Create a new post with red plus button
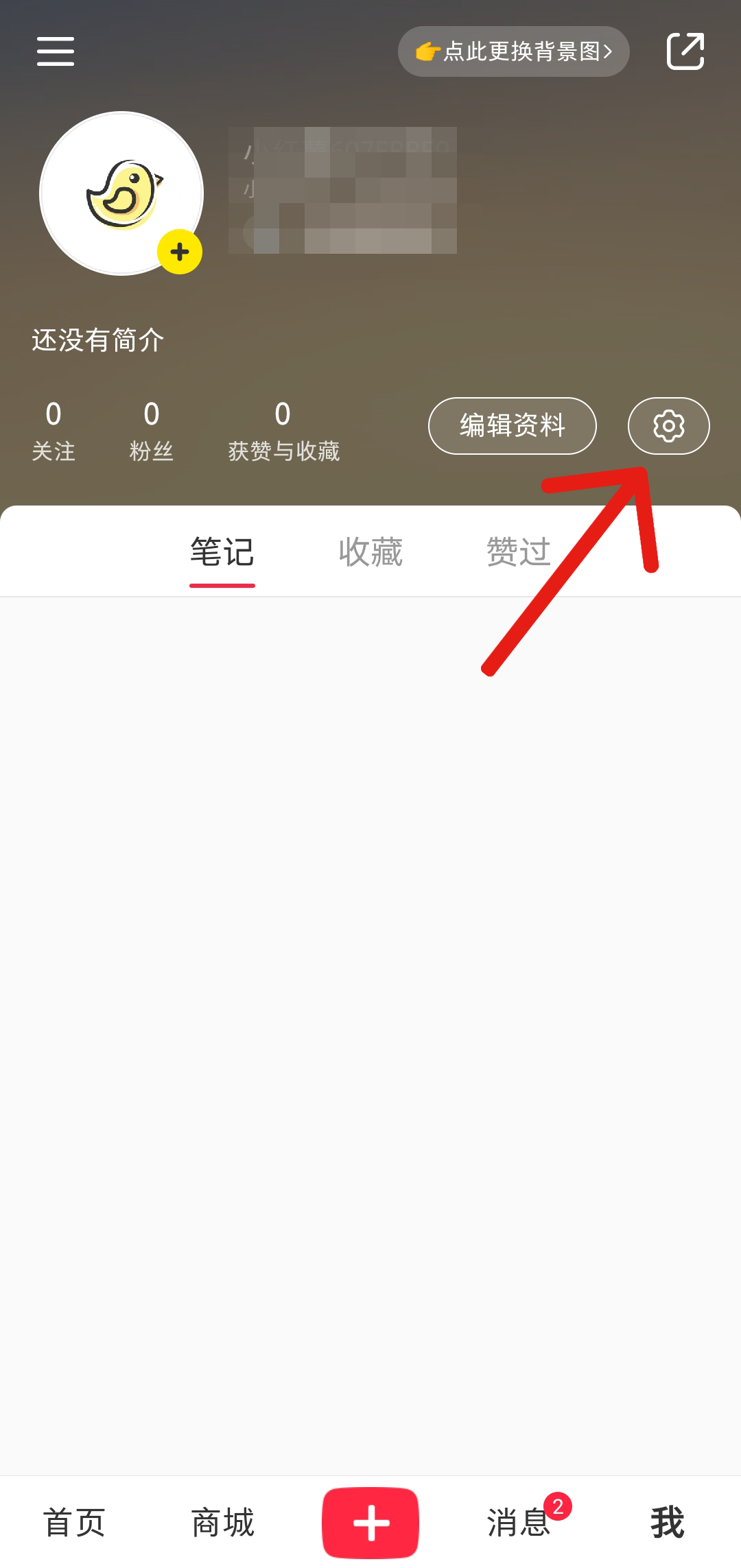 click(x=370, y=1523)
